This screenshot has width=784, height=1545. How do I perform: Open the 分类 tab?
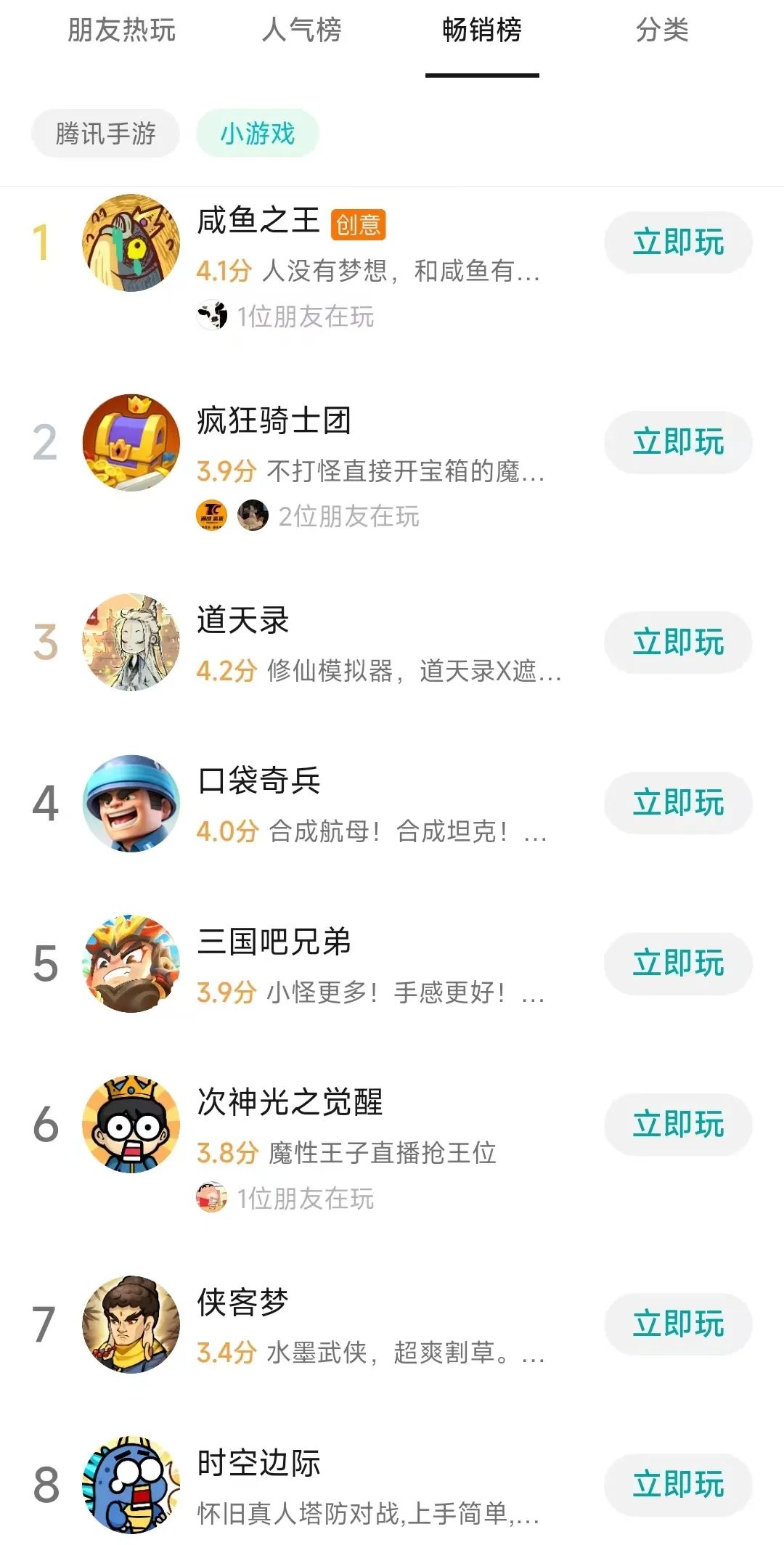(x=661, y=30)
